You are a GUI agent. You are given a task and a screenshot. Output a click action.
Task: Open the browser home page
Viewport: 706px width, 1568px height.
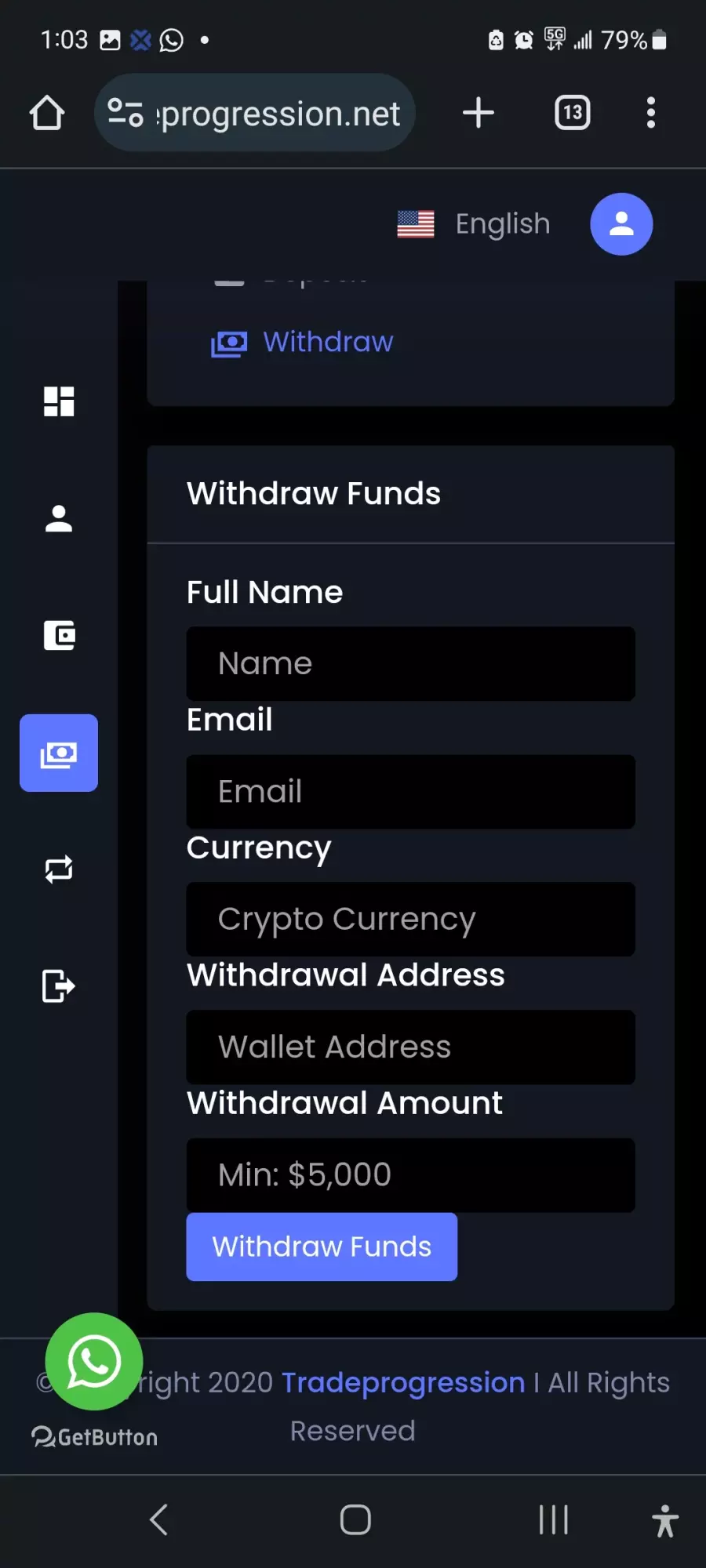[x=47, y=113]
